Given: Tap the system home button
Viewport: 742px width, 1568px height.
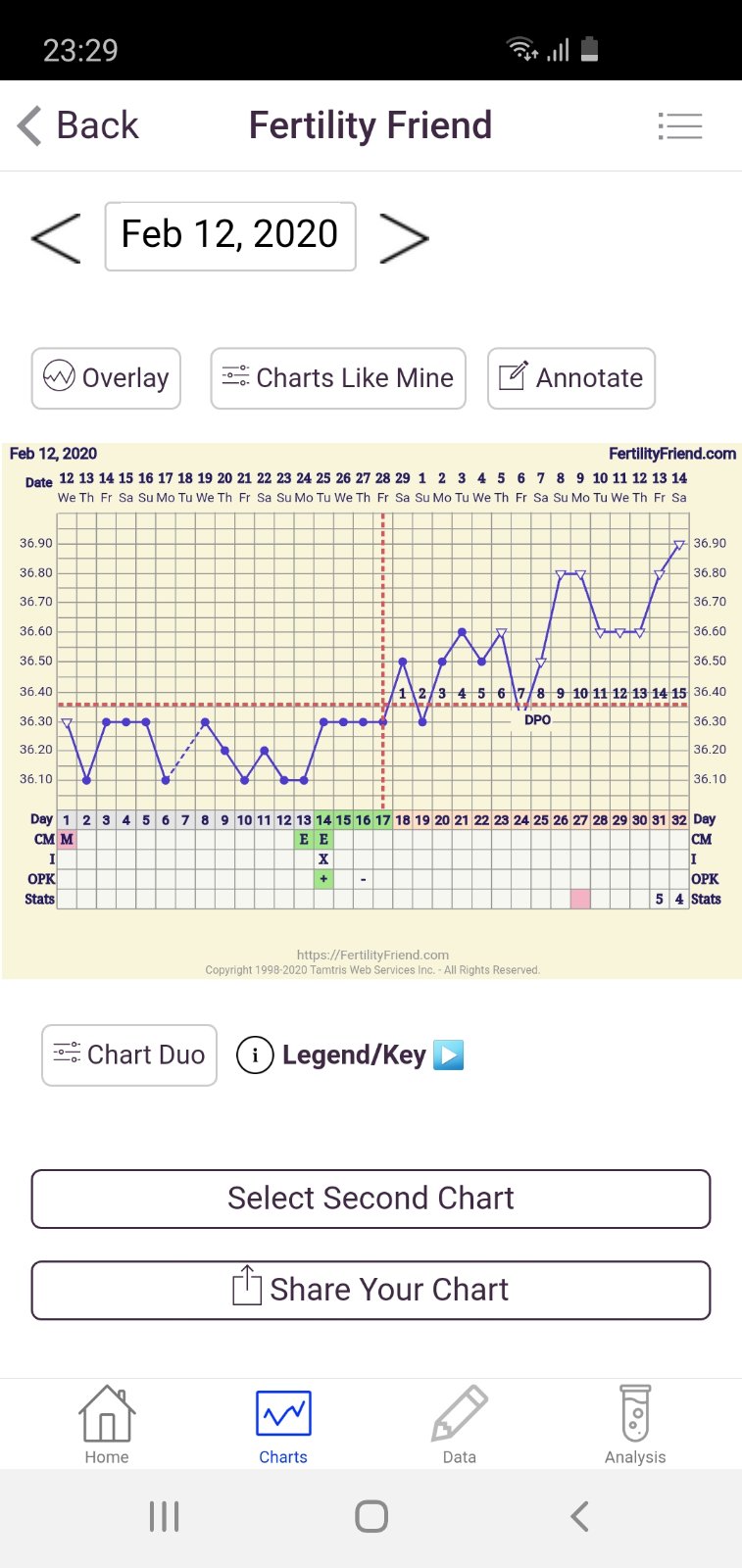Looking at the screenshot, I should 371,1516.
